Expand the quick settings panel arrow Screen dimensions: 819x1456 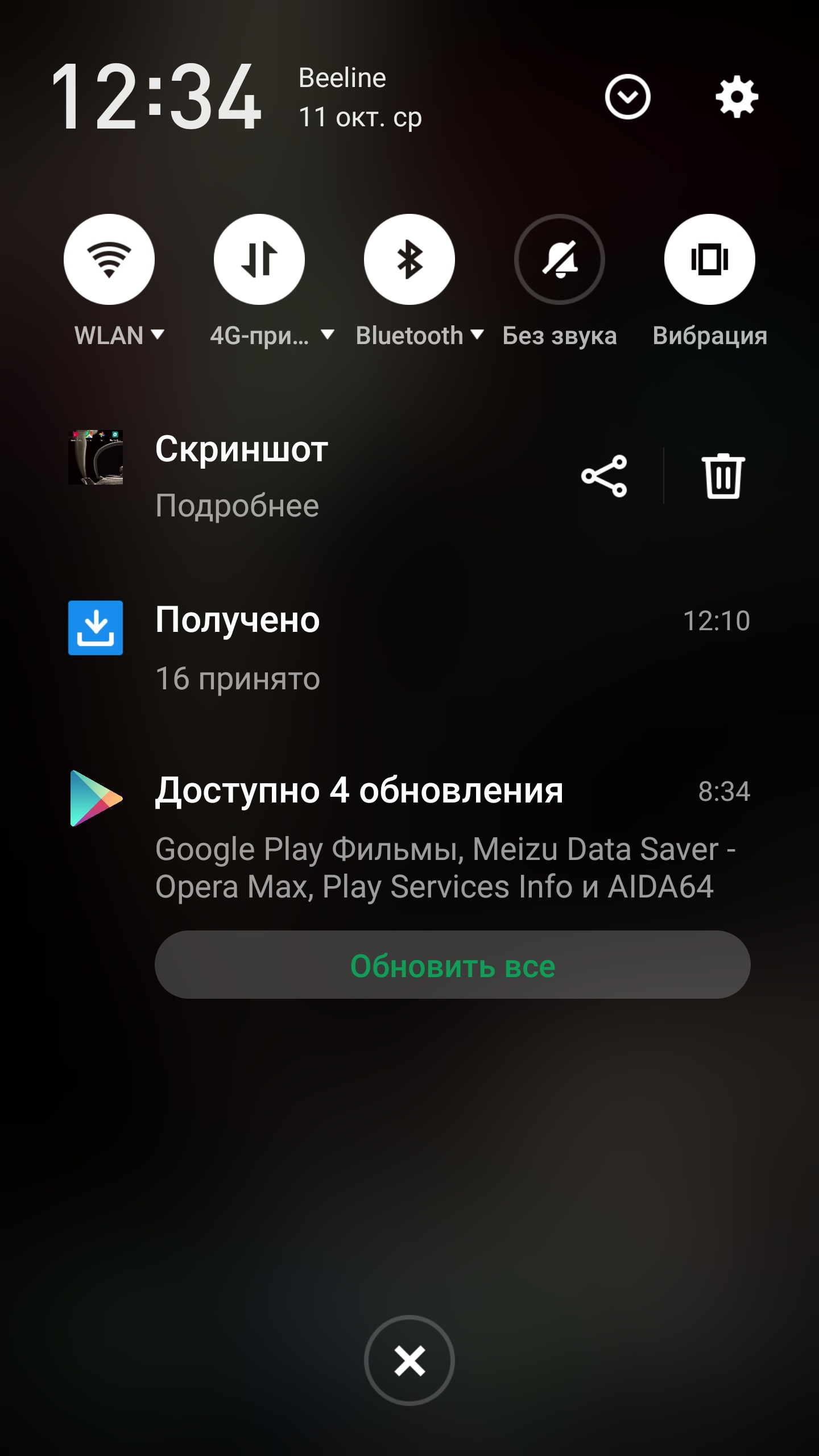tap(627, 97)
